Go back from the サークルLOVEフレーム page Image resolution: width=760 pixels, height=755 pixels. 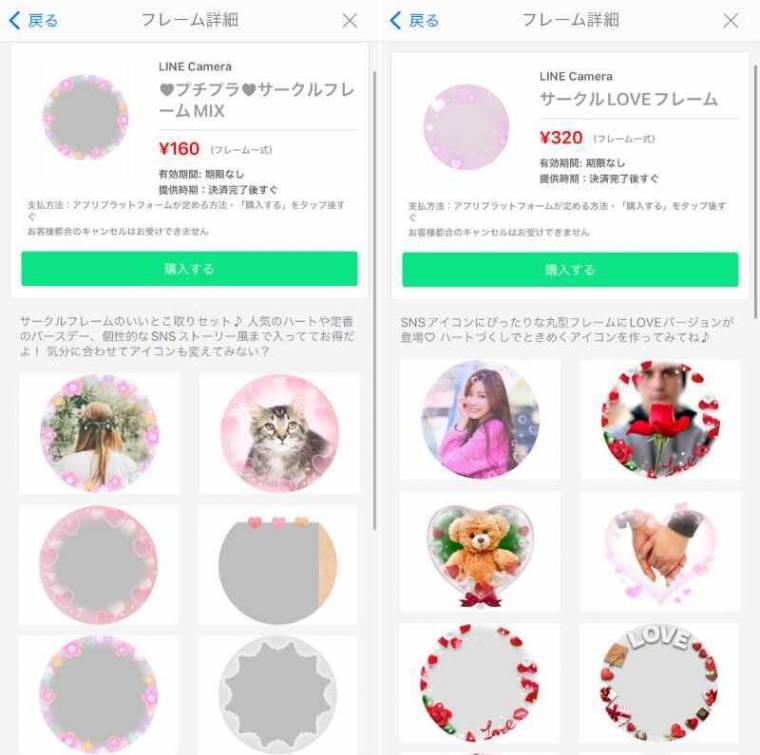pos(414,20)
